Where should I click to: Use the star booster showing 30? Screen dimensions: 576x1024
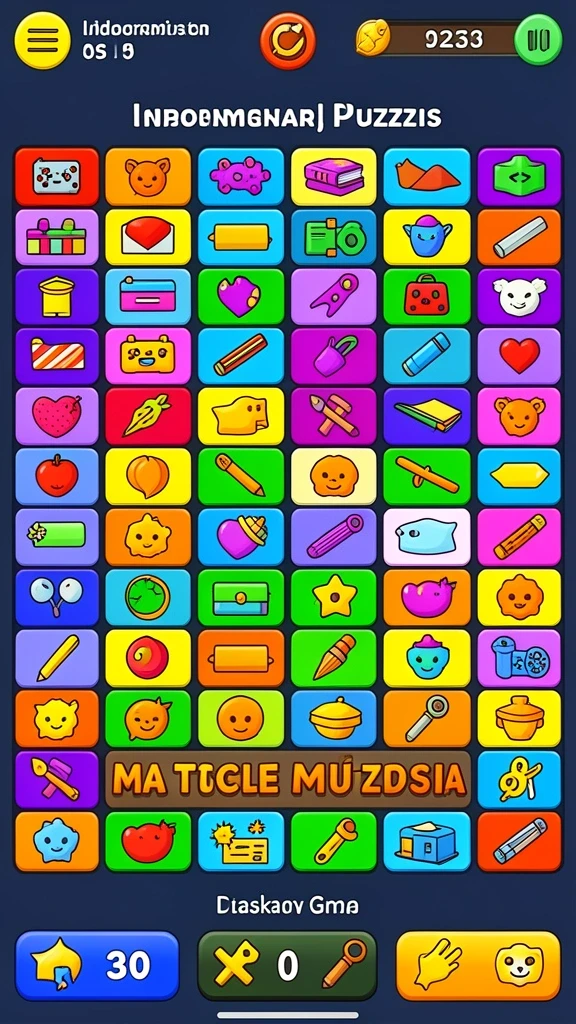(x=97, y=966)
